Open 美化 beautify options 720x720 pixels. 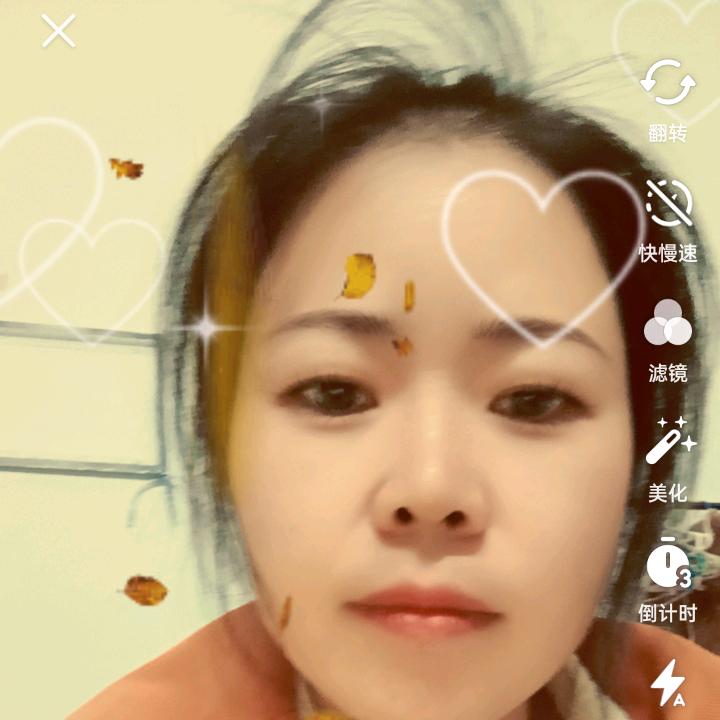[x=667, y=444]
